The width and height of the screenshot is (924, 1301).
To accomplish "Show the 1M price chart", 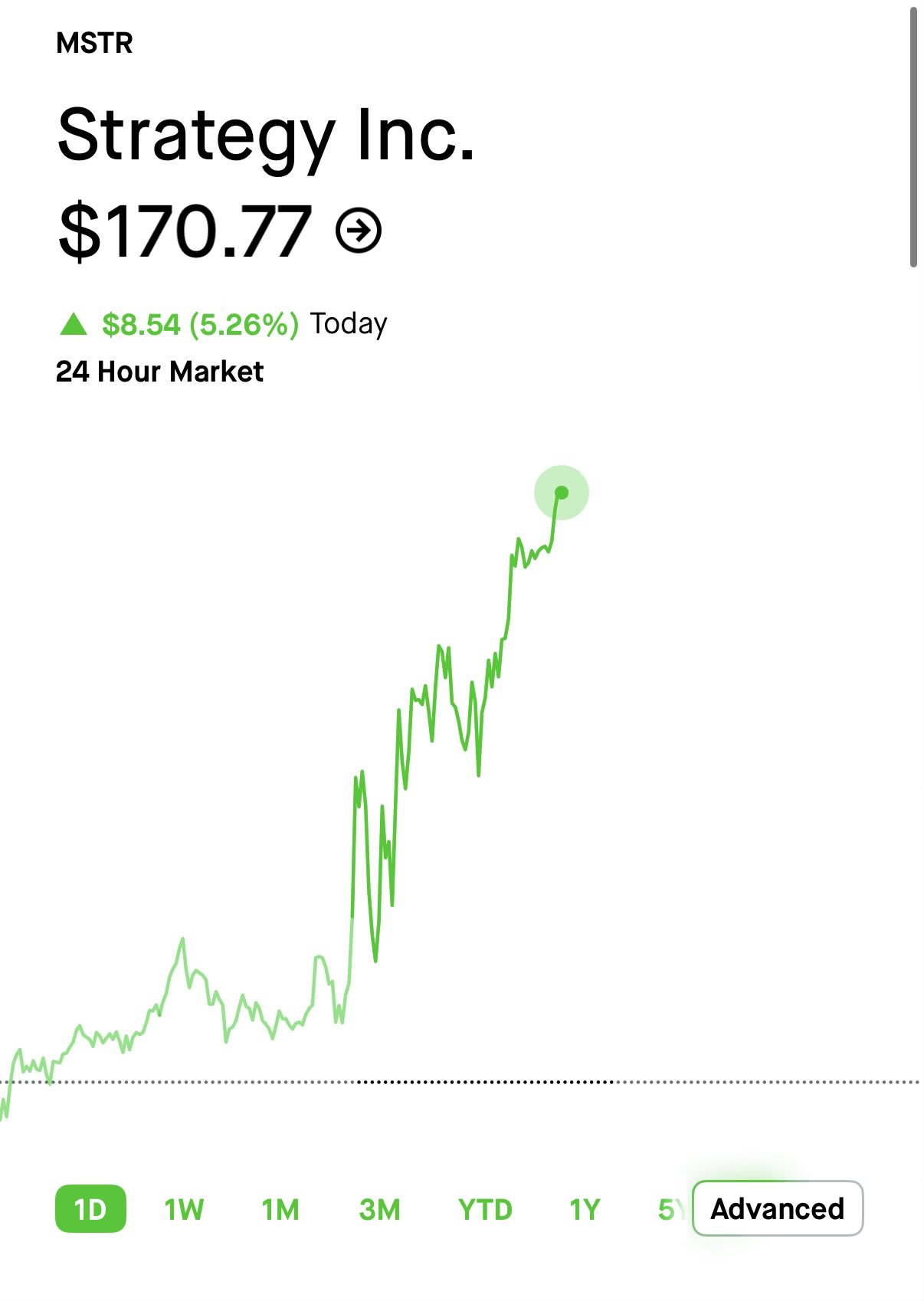I will [280, 1209].
